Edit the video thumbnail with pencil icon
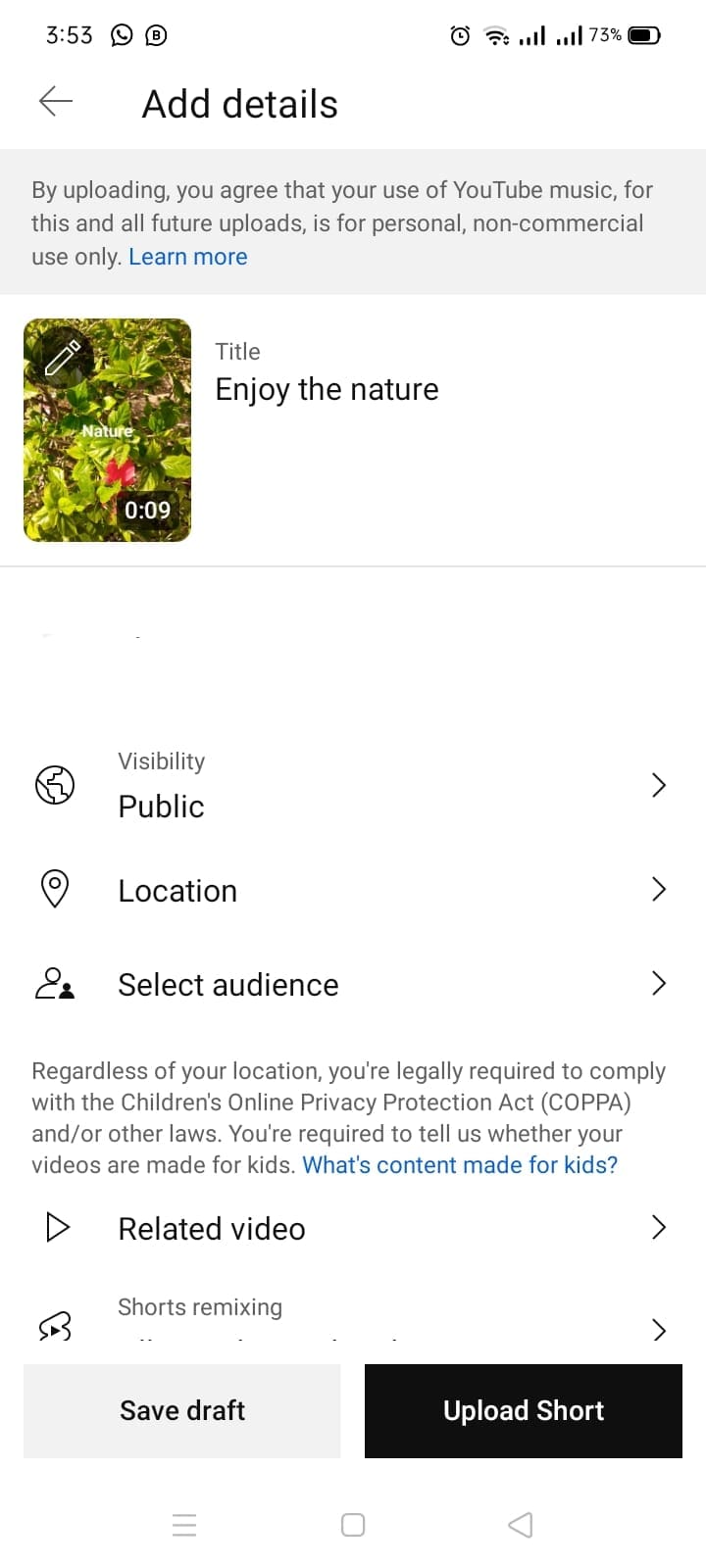706x1568 pixels. (63, 358)
